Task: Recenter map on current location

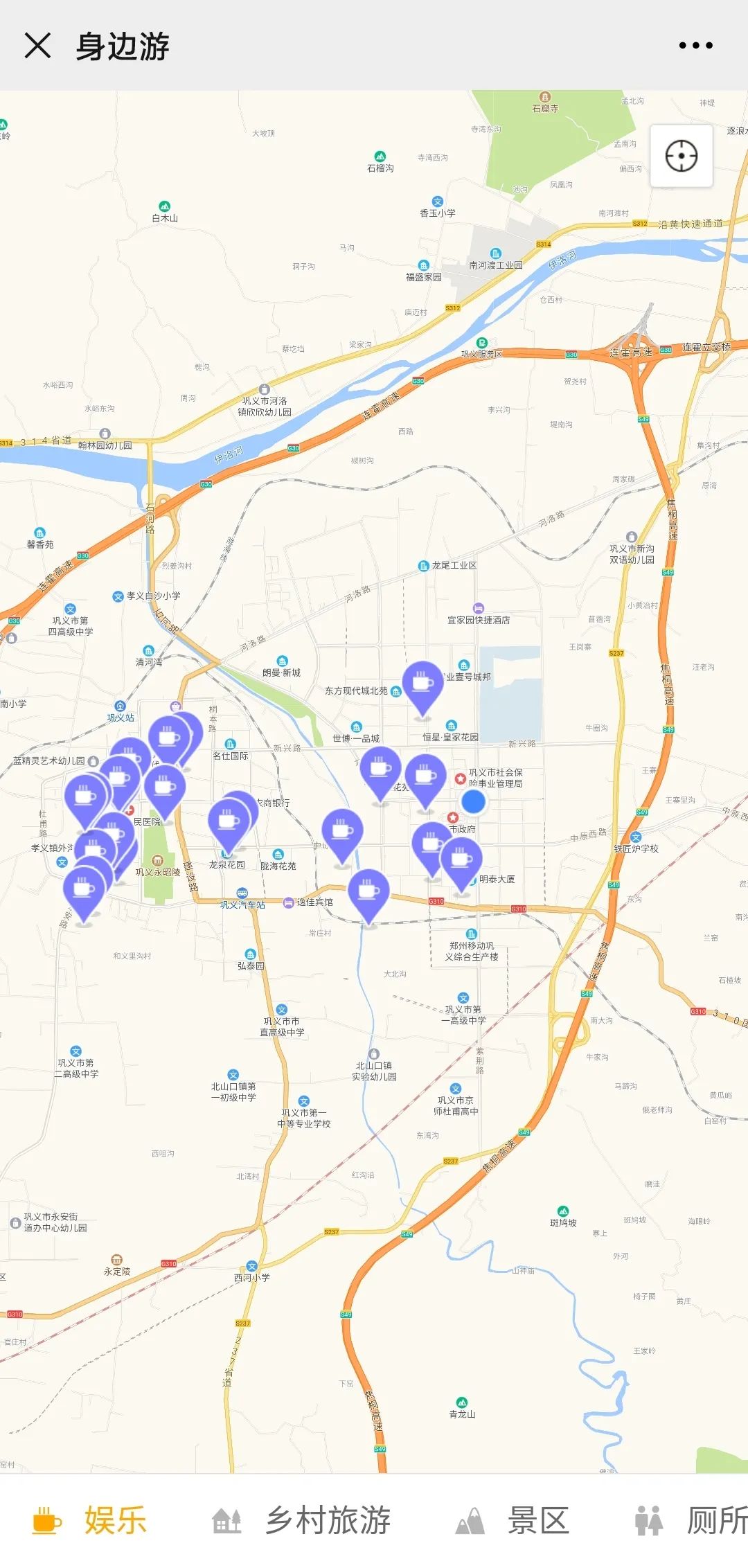Action: (x=682, y=156)
